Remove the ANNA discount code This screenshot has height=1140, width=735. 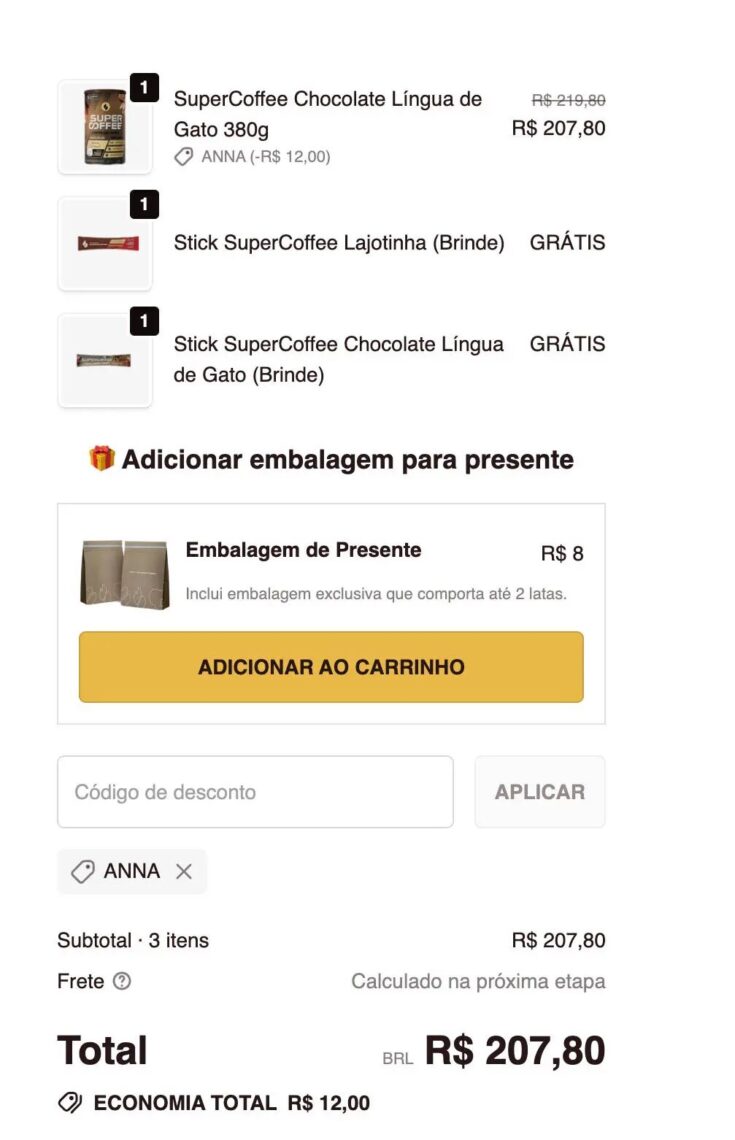[x=184, y=871]
